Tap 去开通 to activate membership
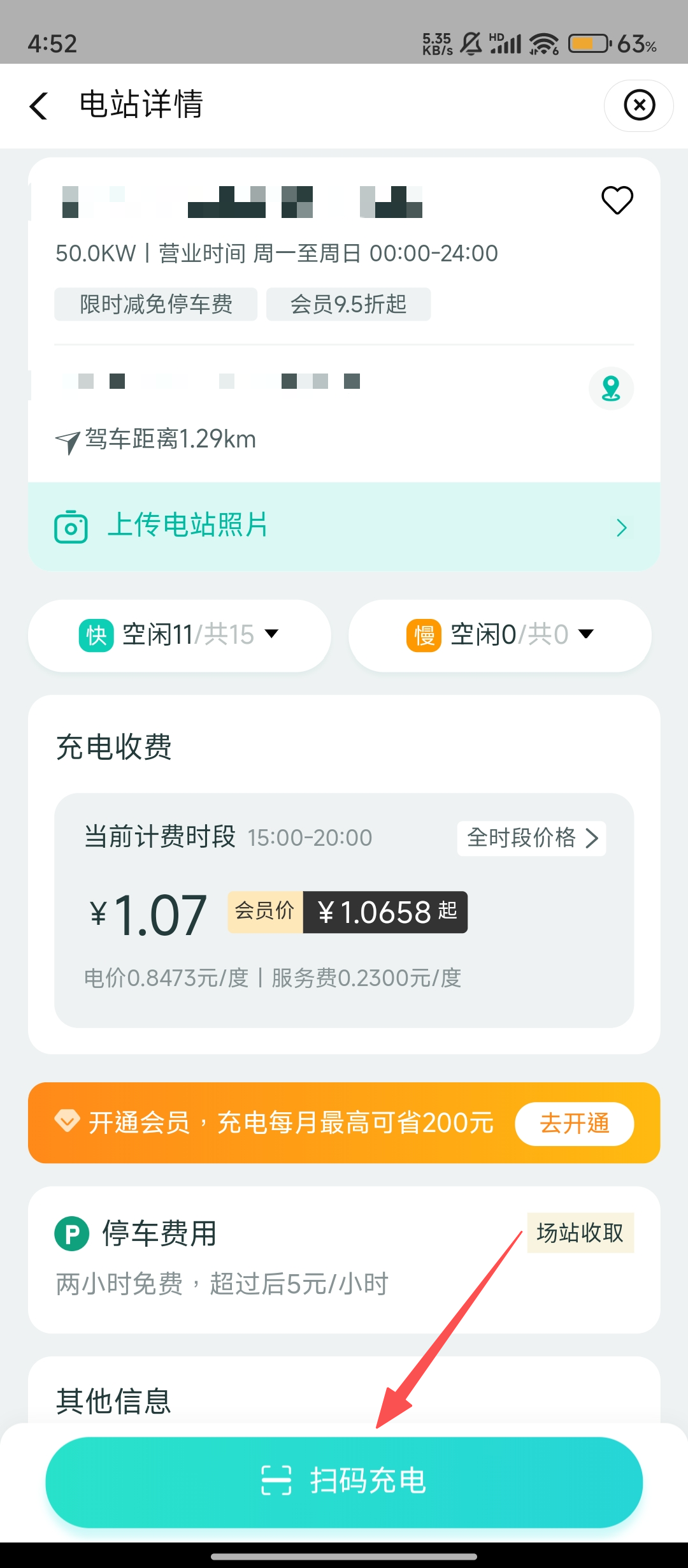 [x=574, y=1123]
